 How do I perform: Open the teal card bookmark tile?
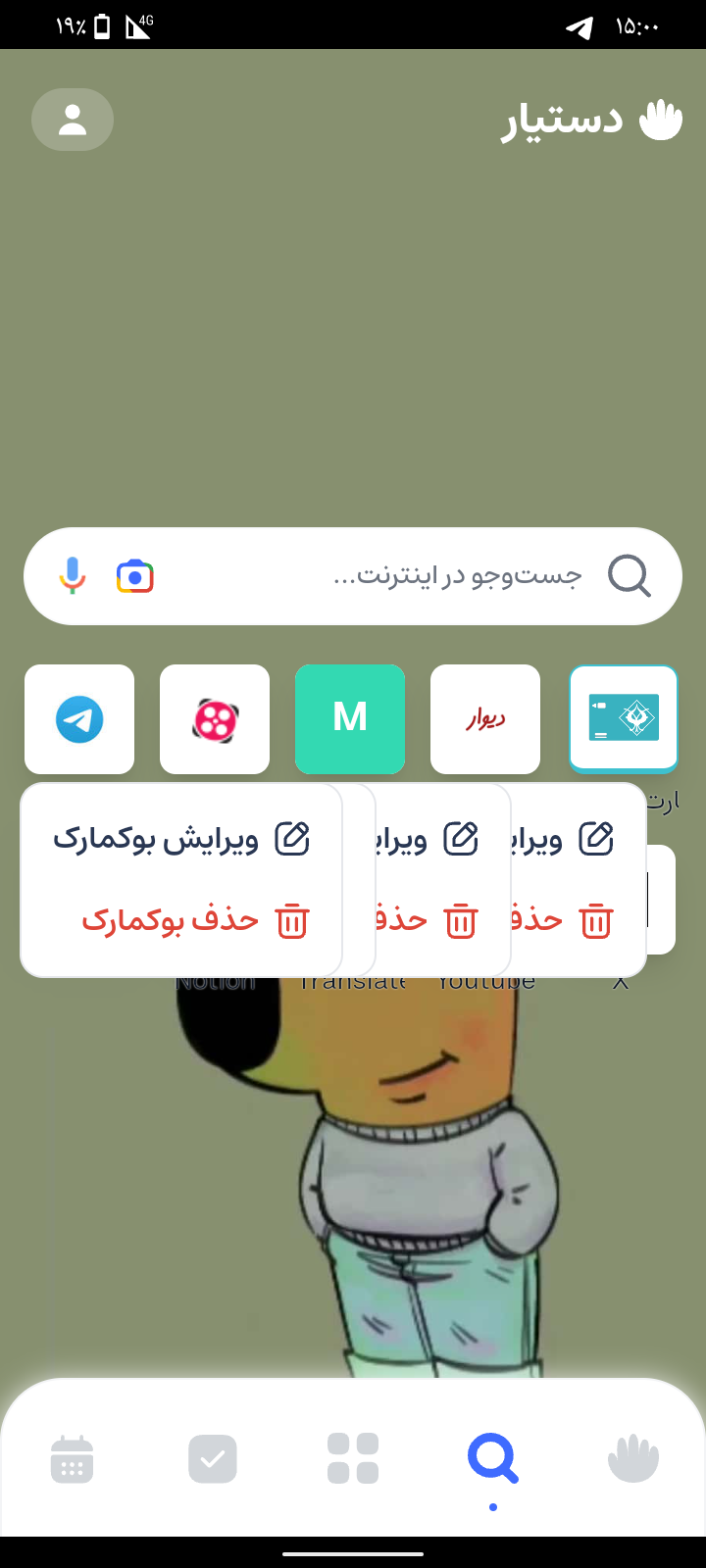pos(624,719)
